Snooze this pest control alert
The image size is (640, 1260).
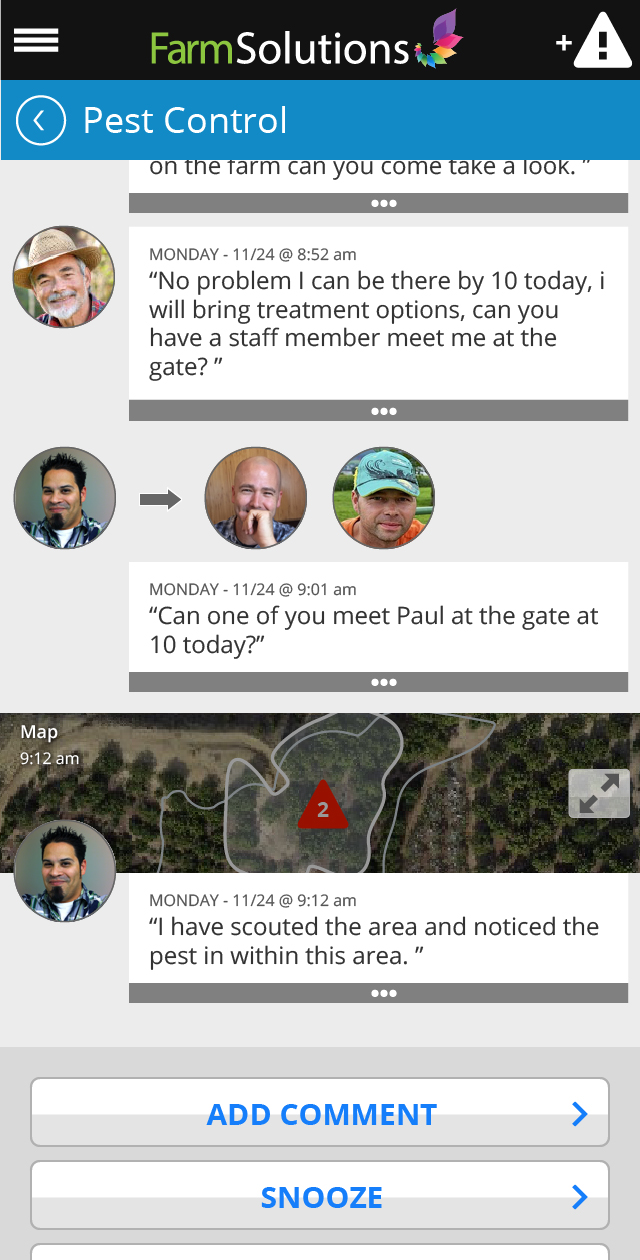(320, 1196)
